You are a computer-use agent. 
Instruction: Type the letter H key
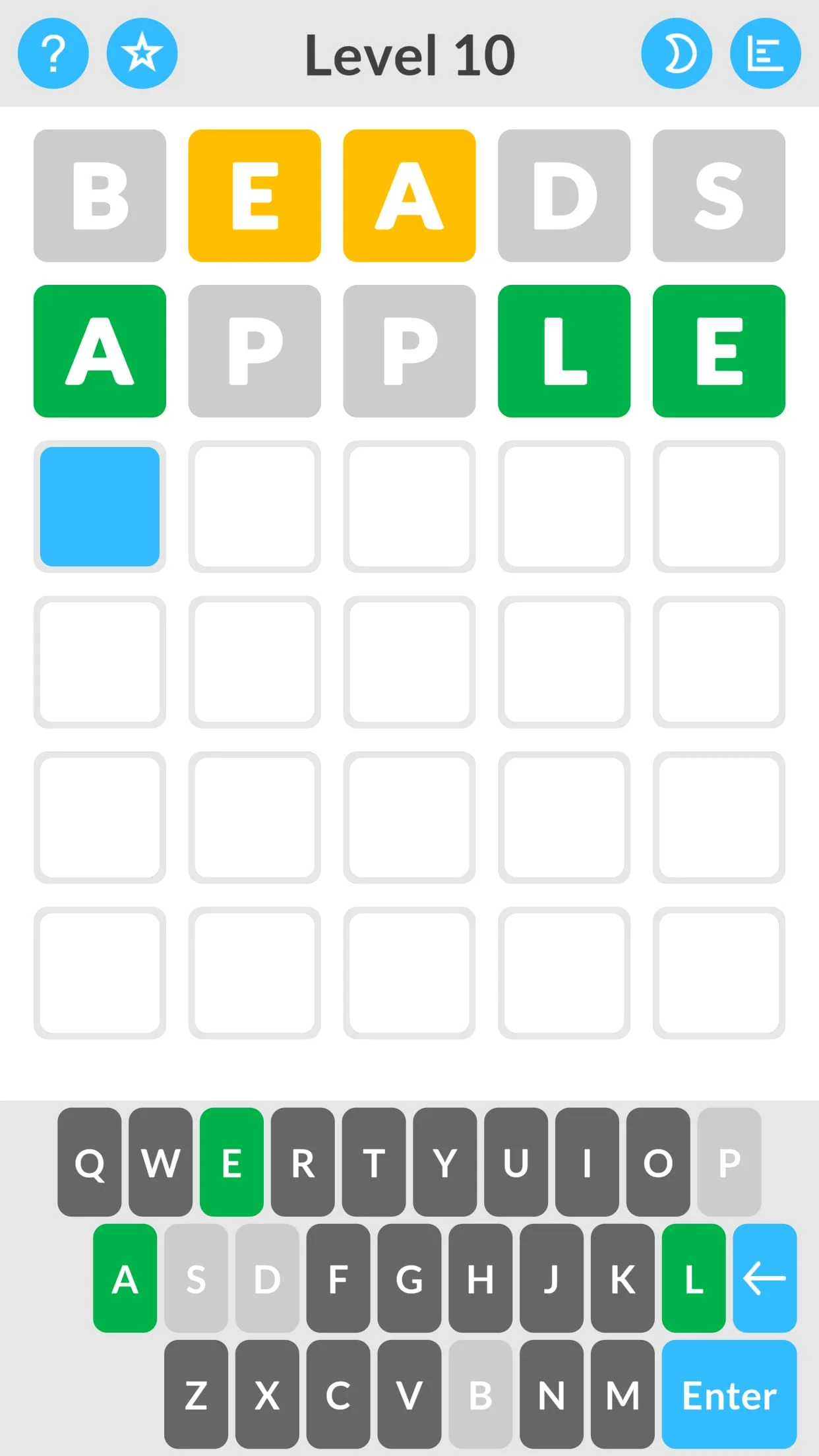(x=480, y=1279)
